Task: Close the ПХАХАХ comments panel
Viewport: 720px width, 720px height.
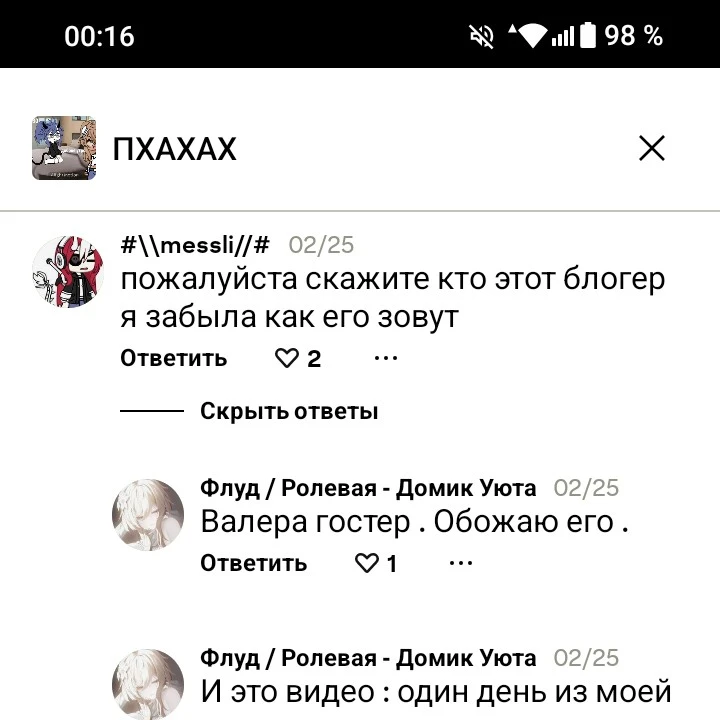Action: coord(652,149)
